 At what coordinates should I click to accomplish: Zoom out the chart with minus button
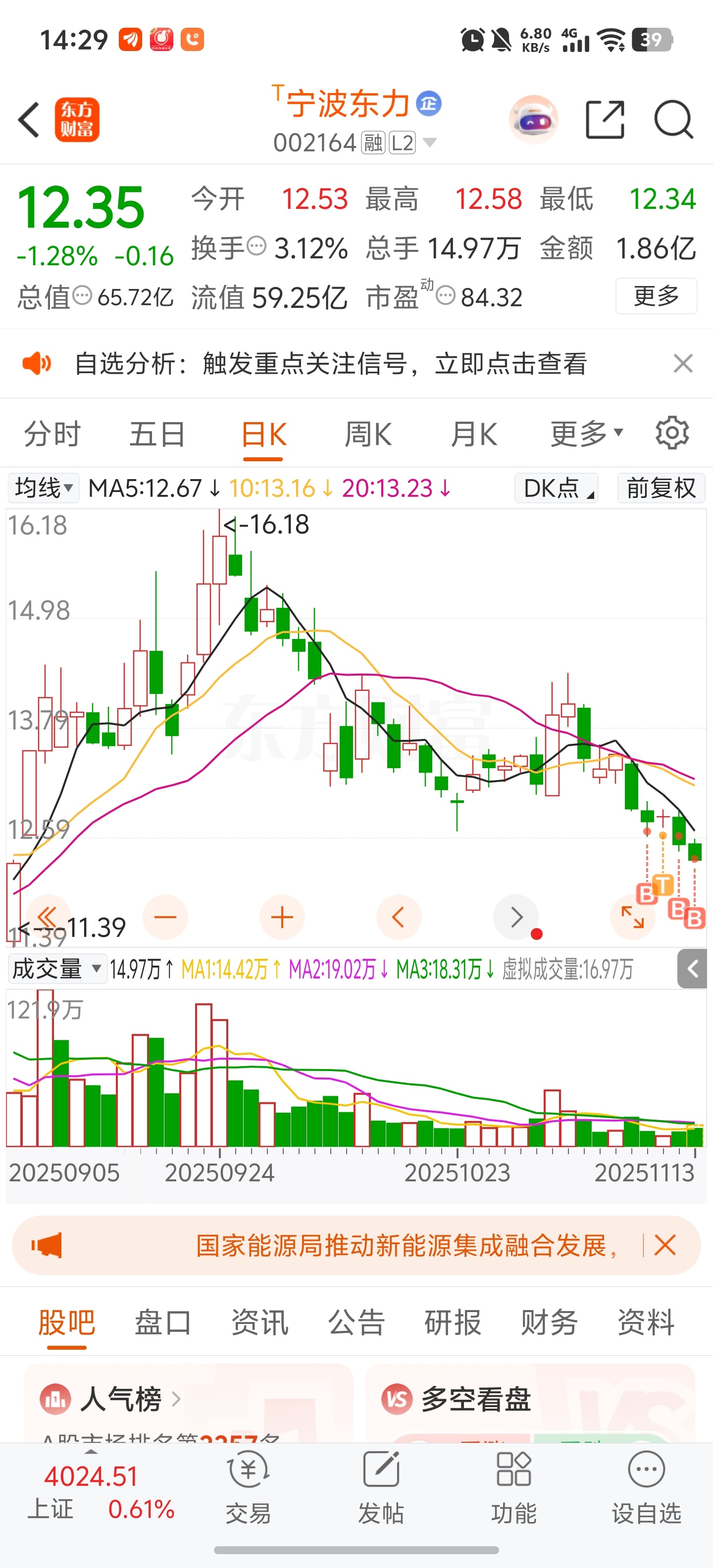tap(165, 917)
